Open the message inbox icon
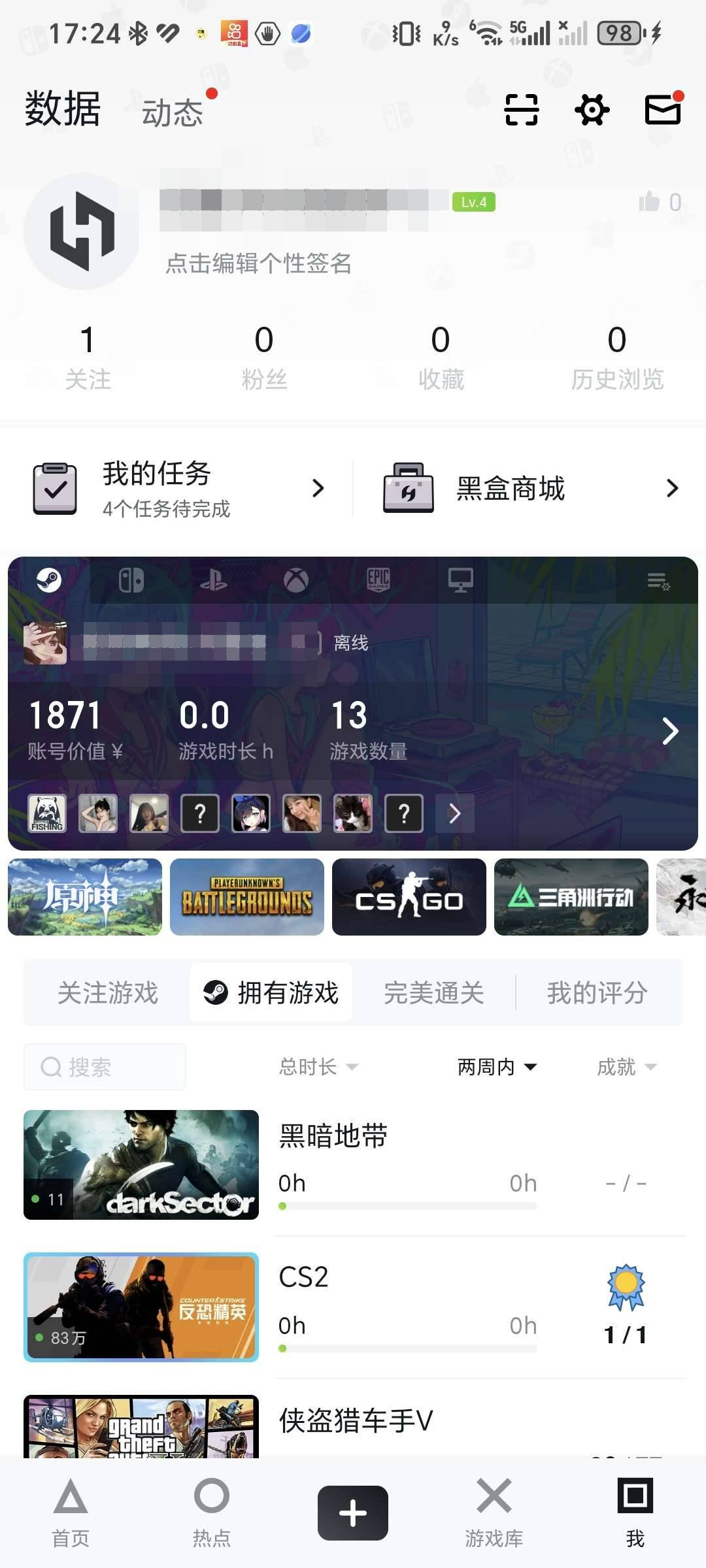 [662, 111]
